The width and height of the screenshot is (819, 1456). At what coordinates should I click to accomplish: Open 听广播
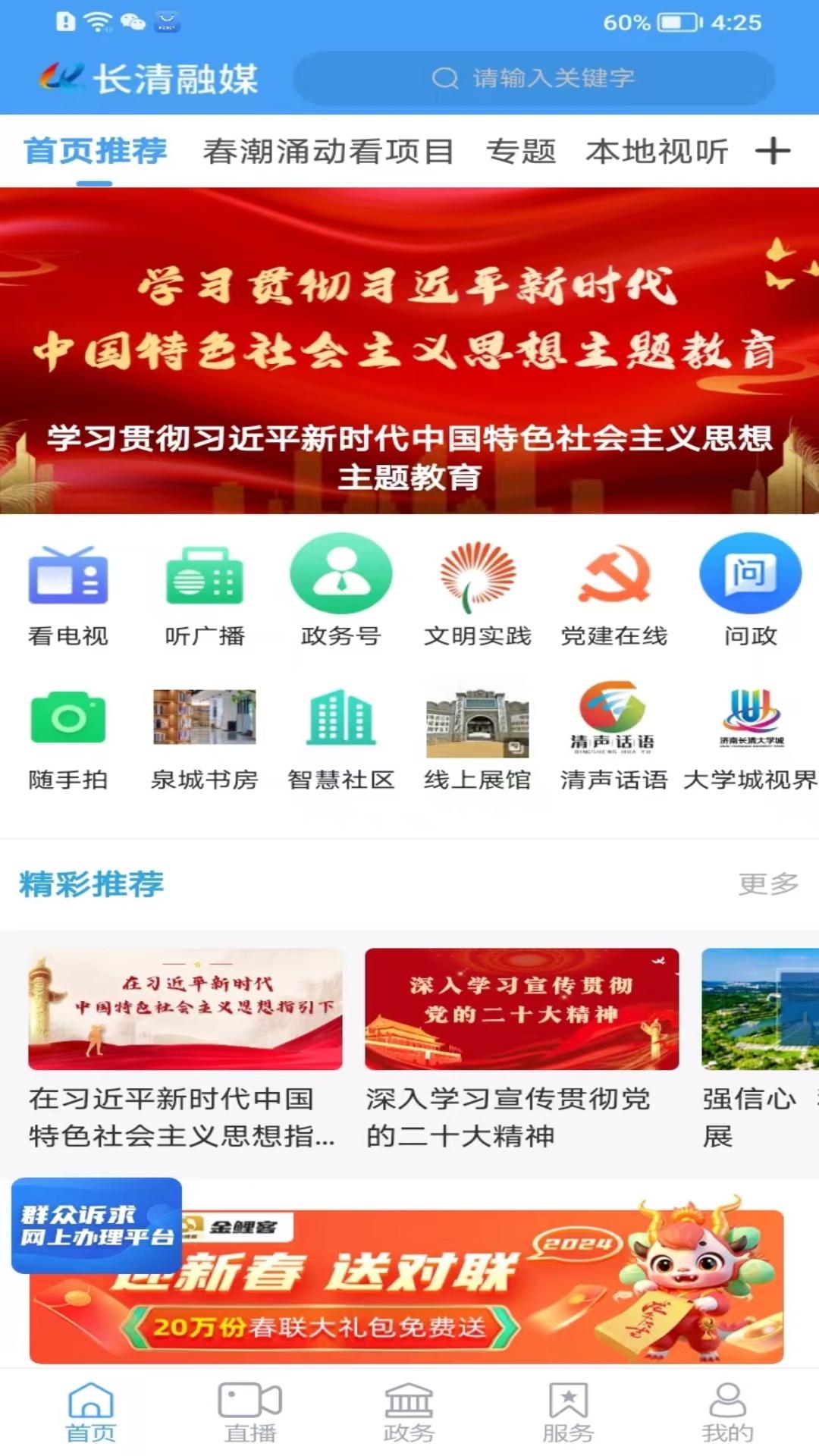point(205,591)
